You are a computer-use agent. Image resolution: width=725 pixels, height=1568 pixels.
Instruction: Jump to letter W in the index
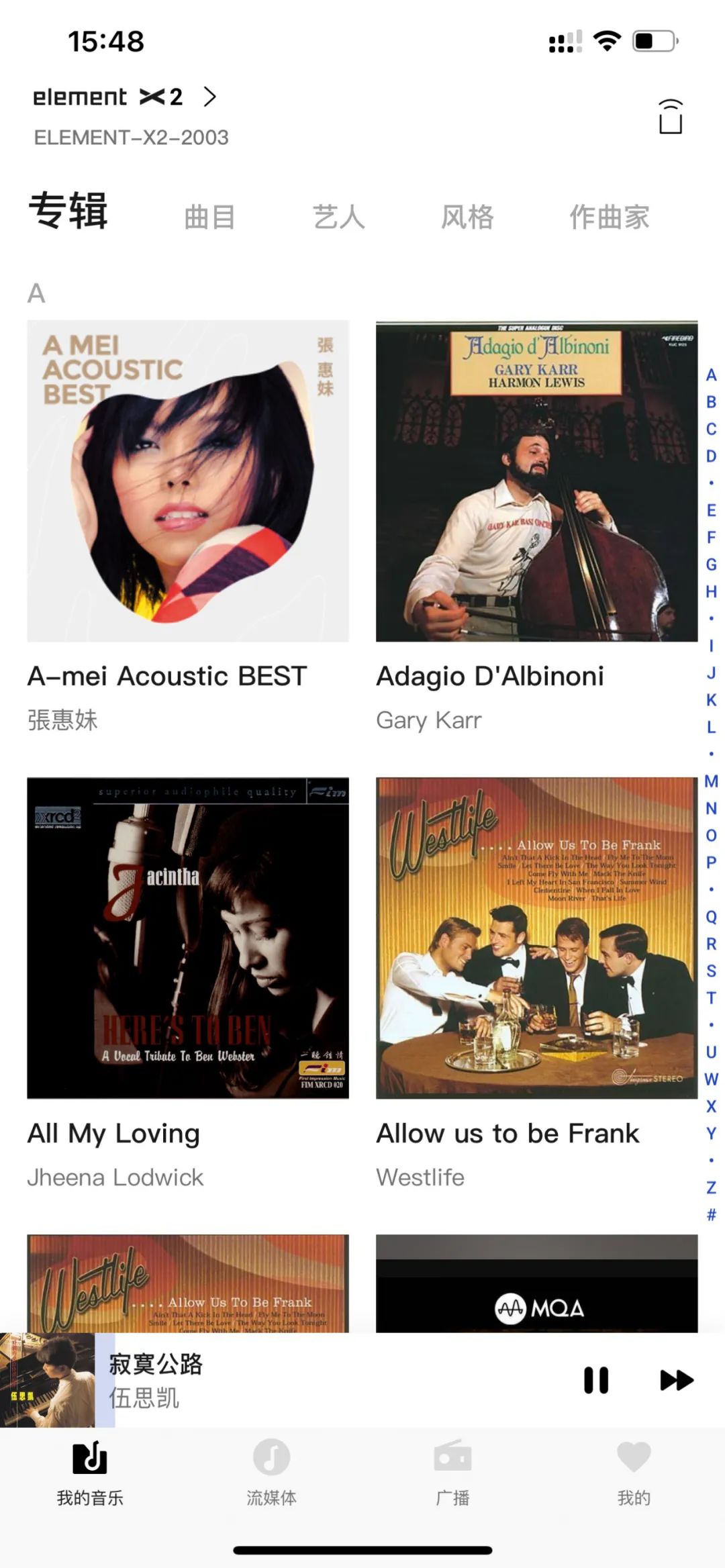click(x=711, y=1079)
